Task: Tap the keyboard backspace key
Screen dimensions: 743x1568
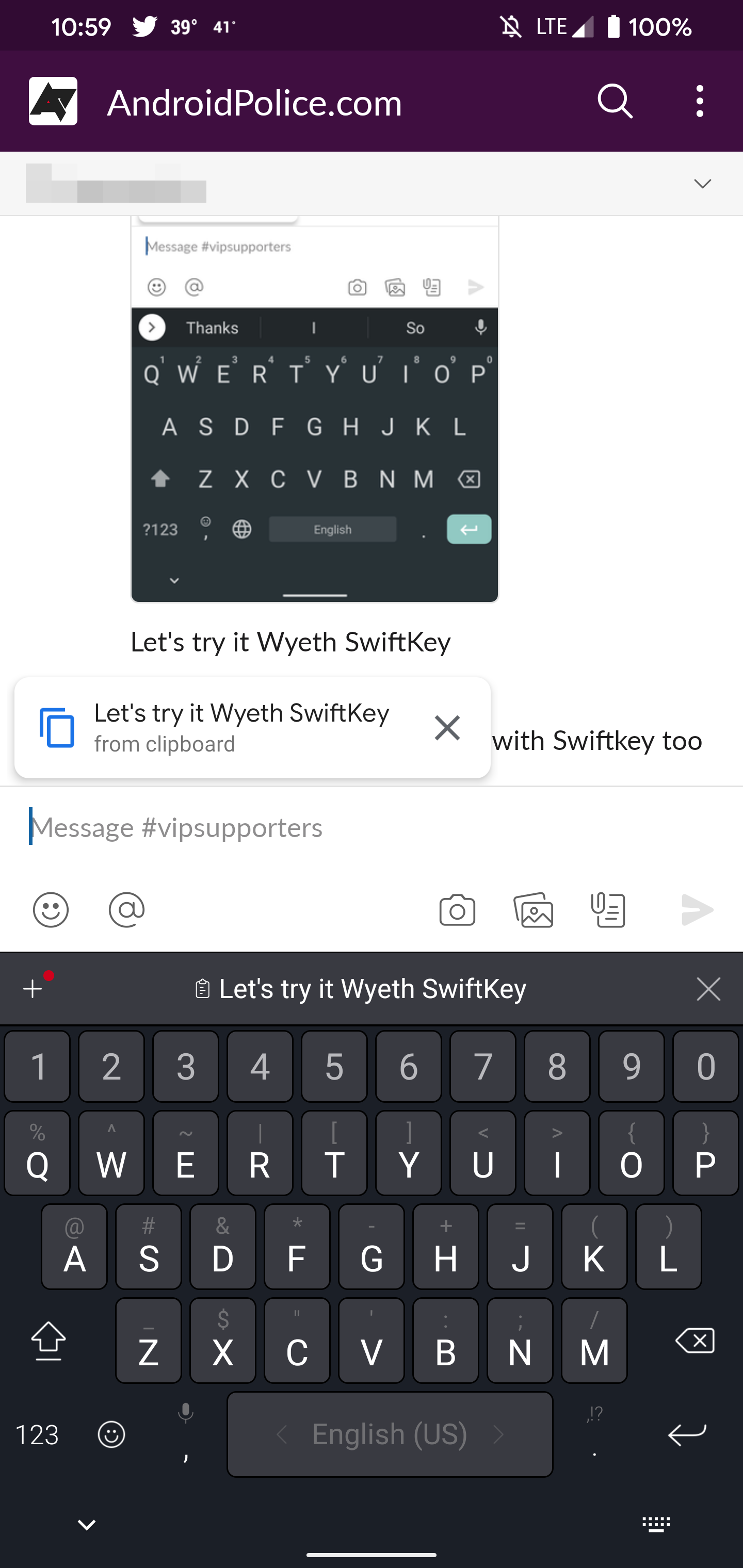Action: point(695,1341)
